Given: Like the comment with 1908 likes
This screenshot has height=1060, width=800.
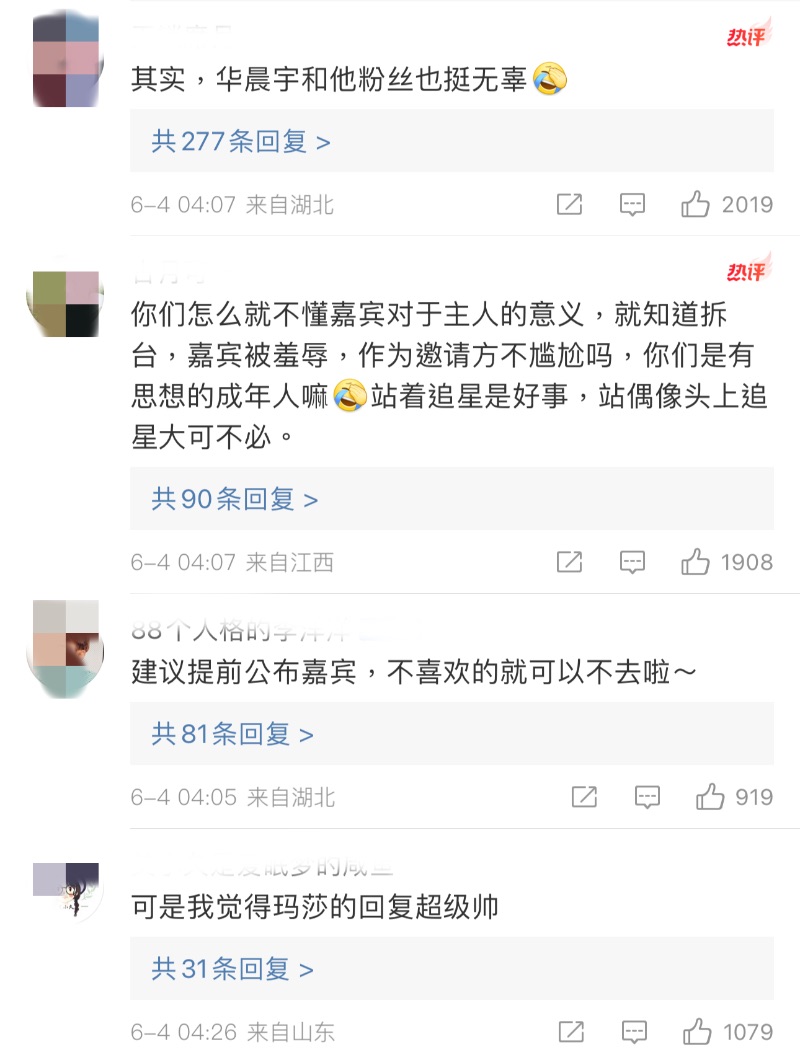Looking at the screenshot, I should (x=696, y=562).
